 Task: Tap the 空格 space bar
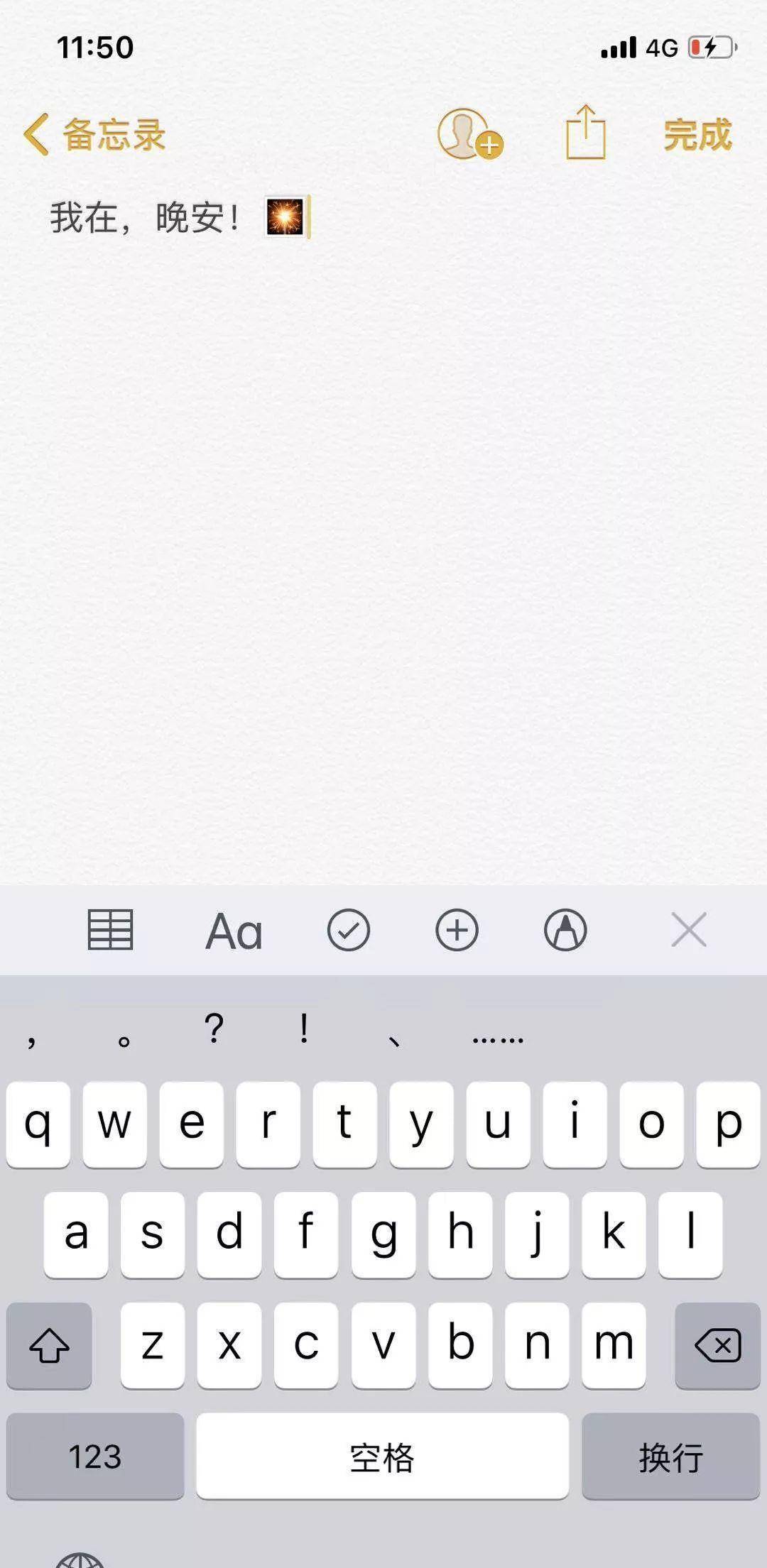[x=382, y=1456]
